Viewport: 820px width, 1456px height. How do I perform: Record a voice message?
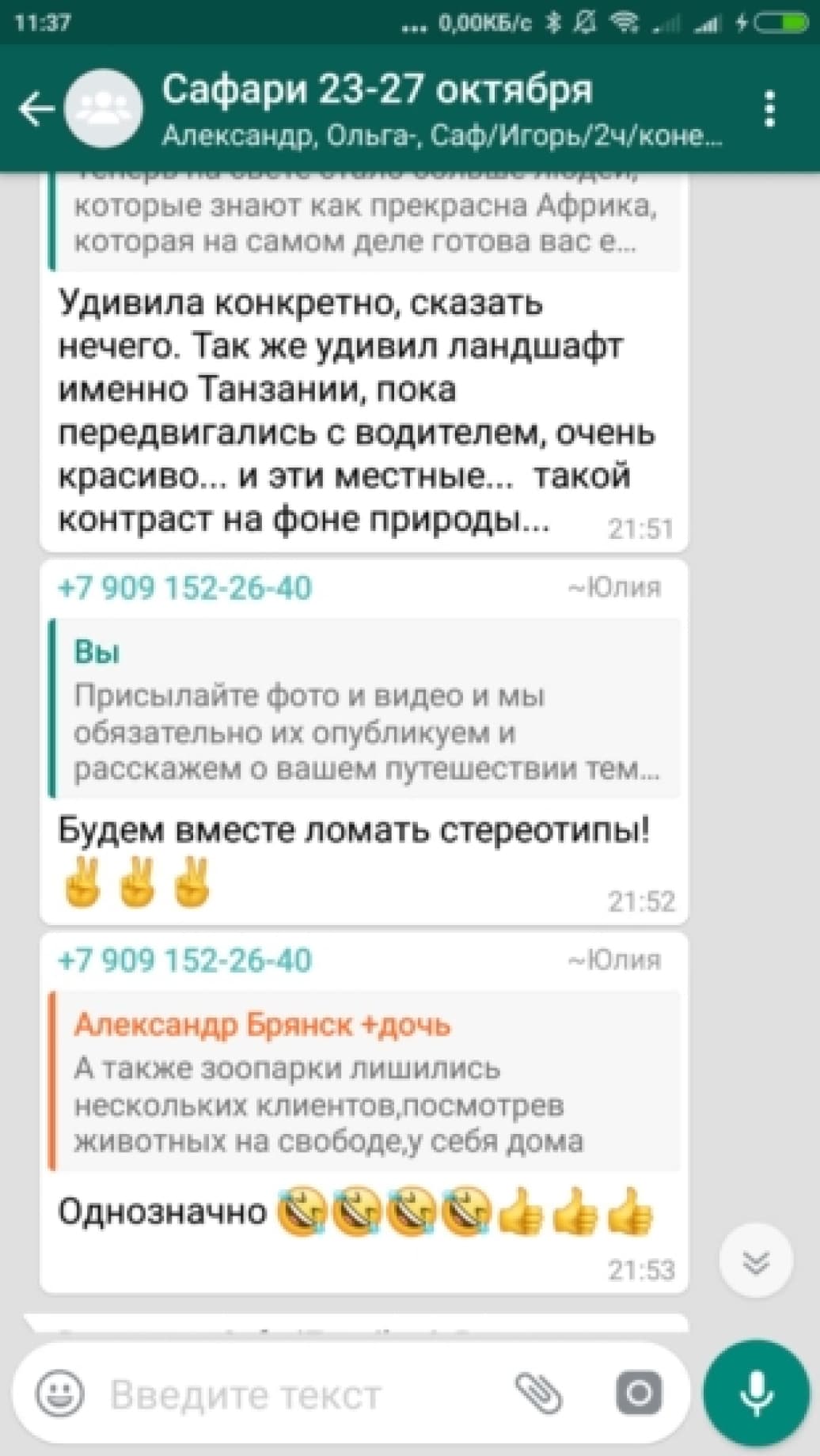[756, 1393]
